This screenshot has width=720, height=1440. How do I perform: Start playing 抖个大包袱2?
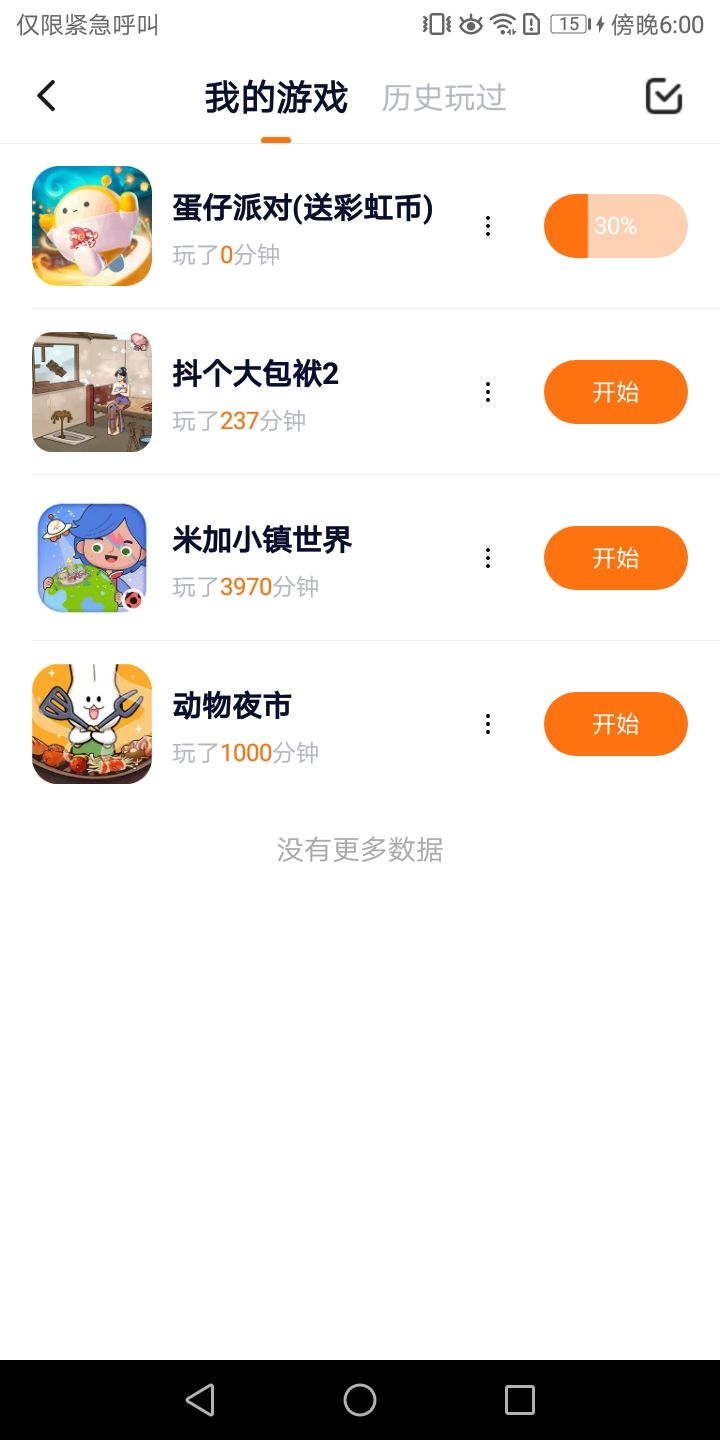pyautogui.click(x=615, y=392)
